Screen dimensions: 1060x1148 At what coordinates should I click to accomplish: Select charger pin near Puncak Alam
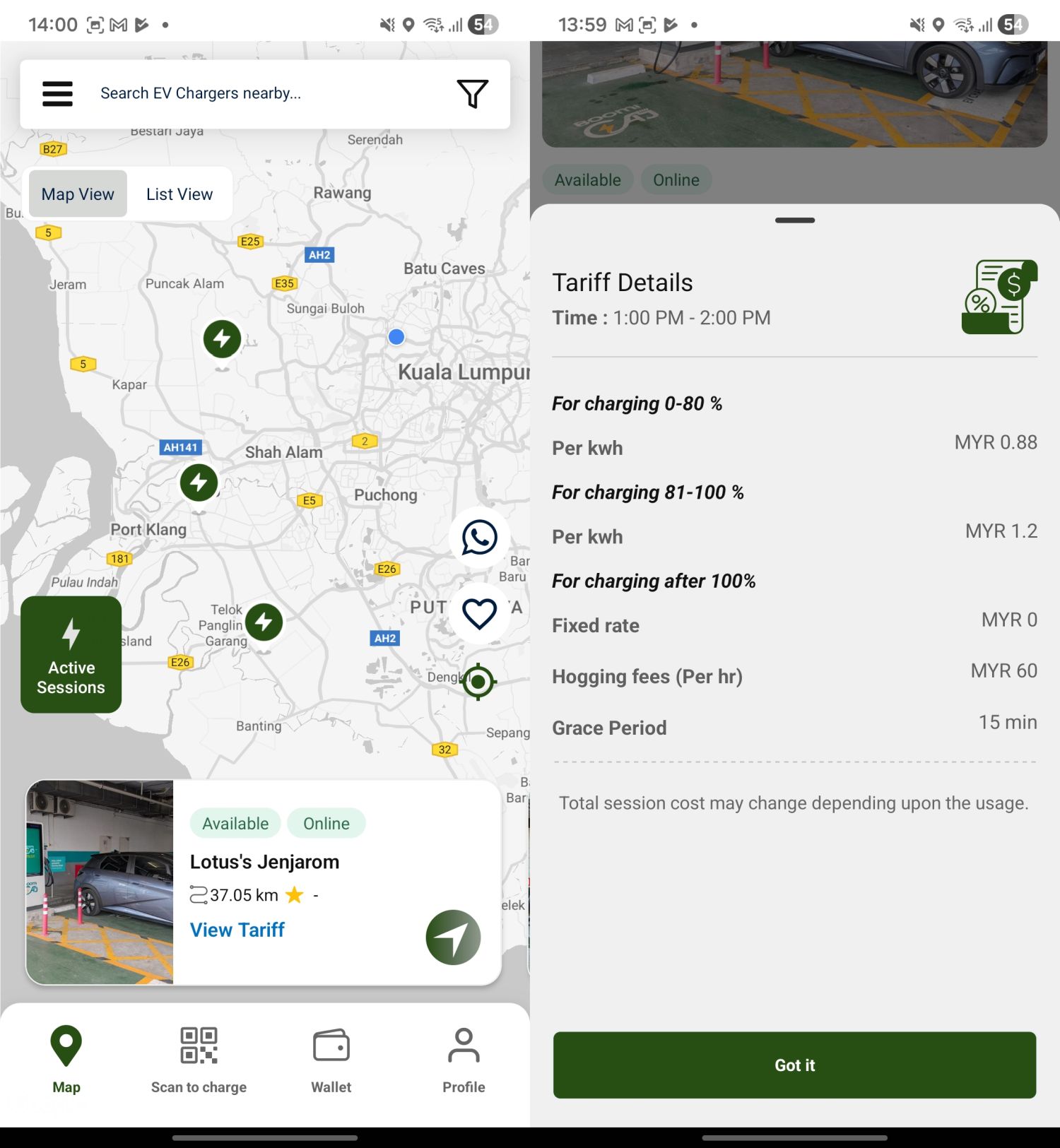pos(222,339)
